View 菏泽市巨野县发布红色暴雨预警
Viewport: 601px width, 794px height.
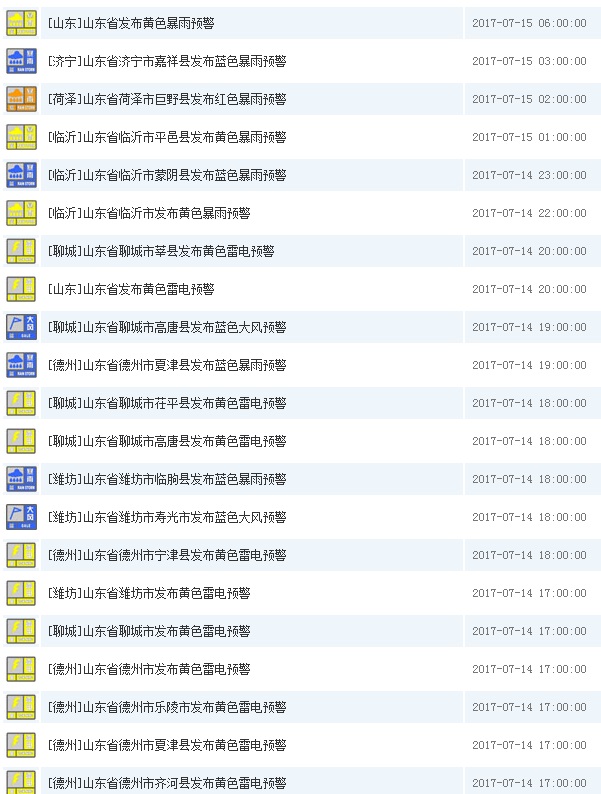tap(166, 99)
